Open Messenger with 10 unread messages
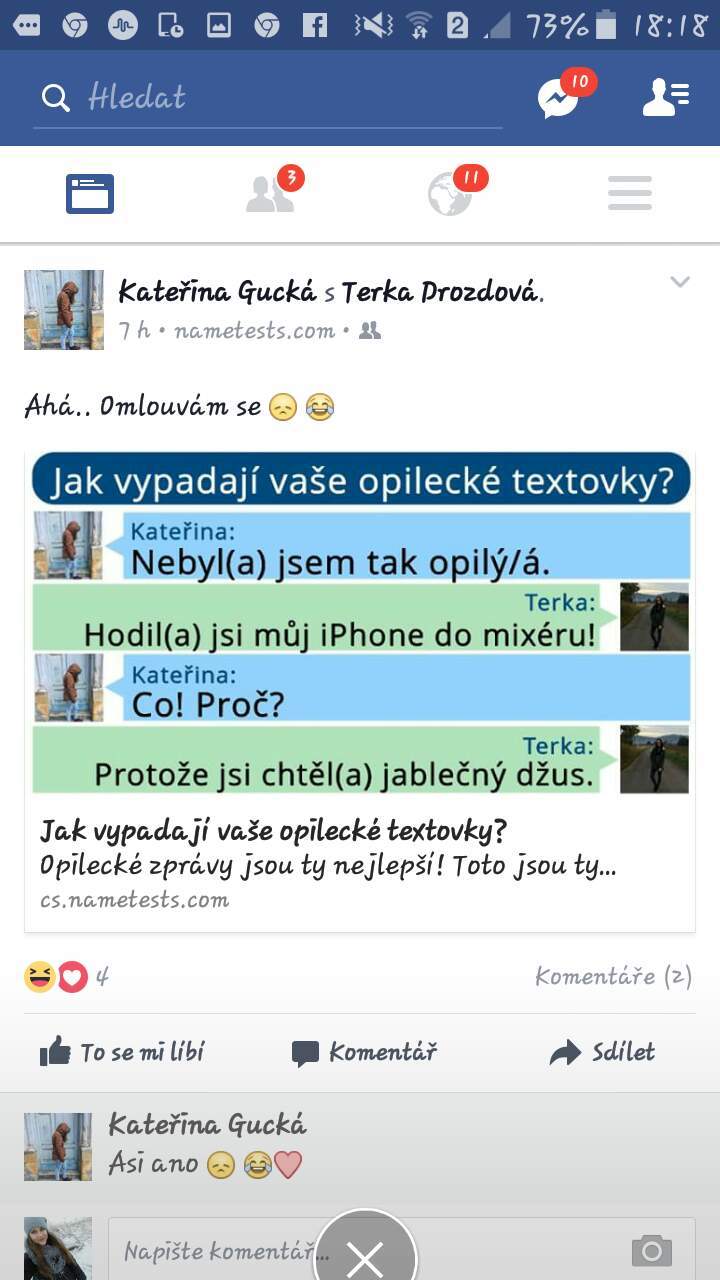 [x=560, y=97]
